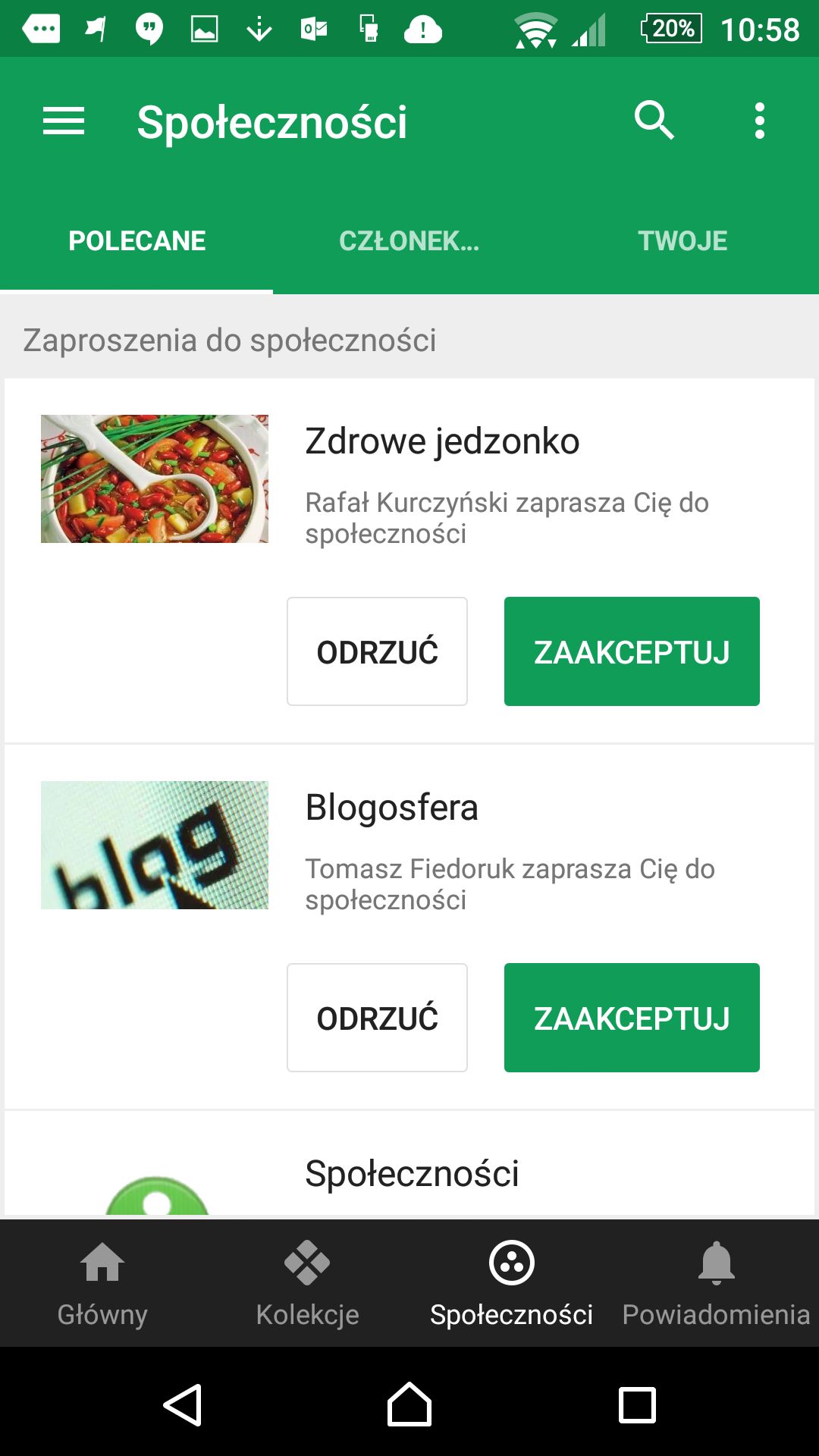This screenshot has height=1456, width=819.
Task: Open the Blogosfera community card
Action: (x=409, y=845)
